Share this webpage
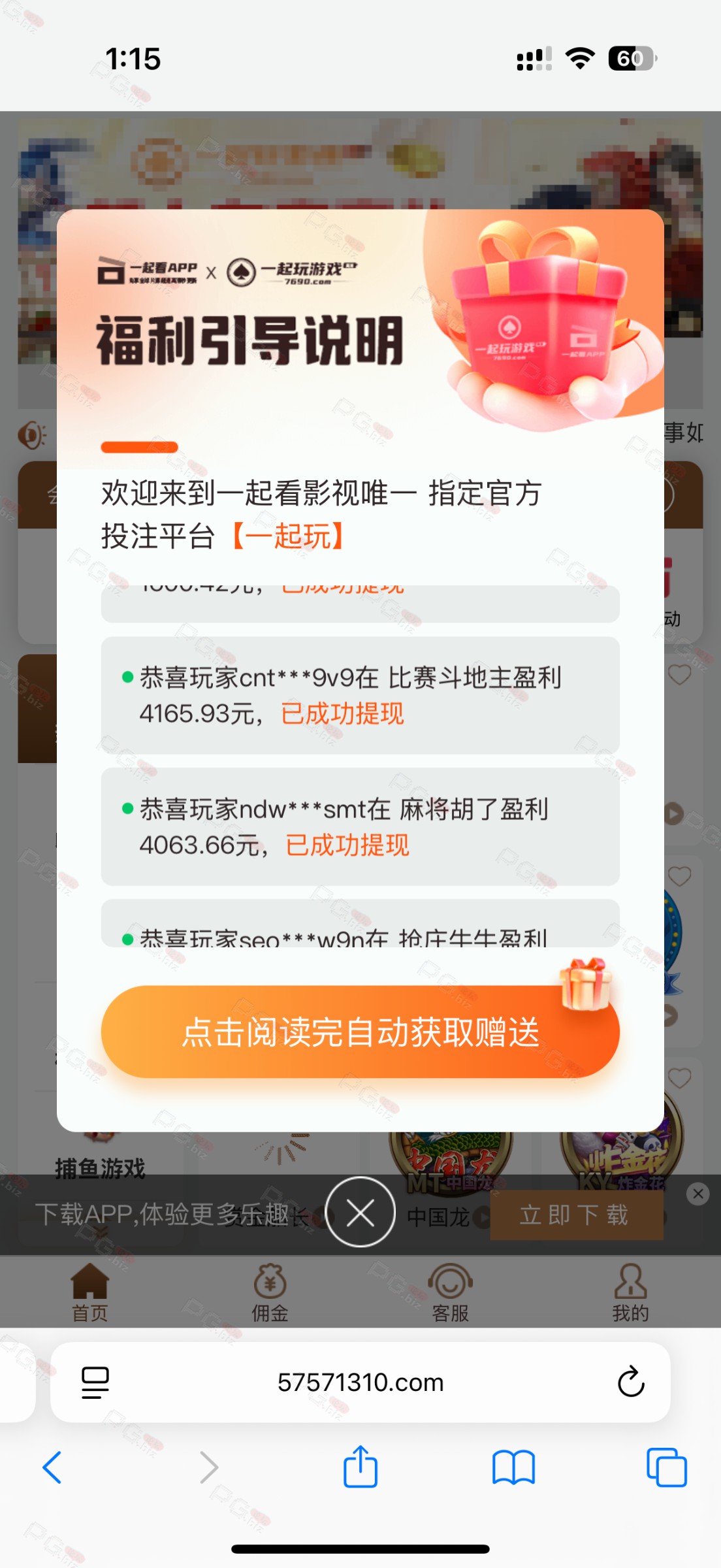 [x=360, y=1467]
